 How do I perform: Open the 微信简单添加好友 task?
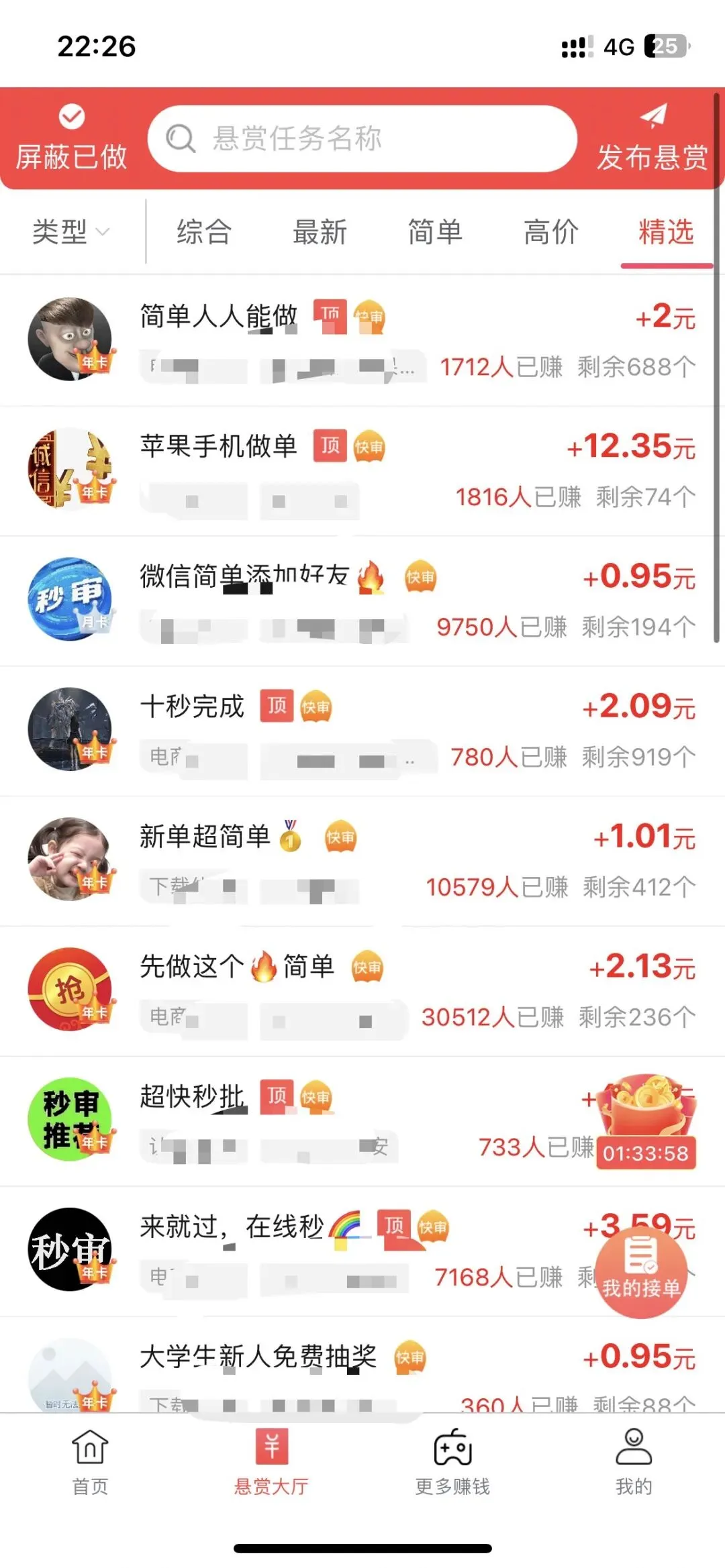(244, 576)
